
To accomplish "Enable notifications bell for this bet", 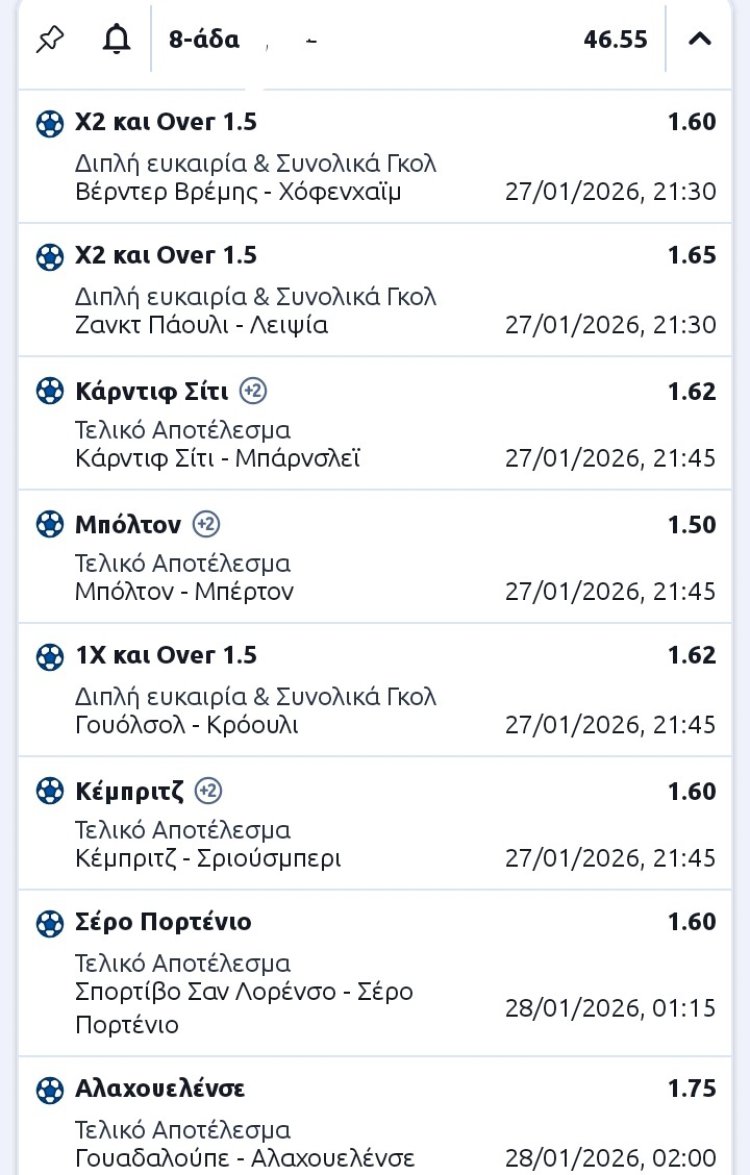I will click(117, 40).
